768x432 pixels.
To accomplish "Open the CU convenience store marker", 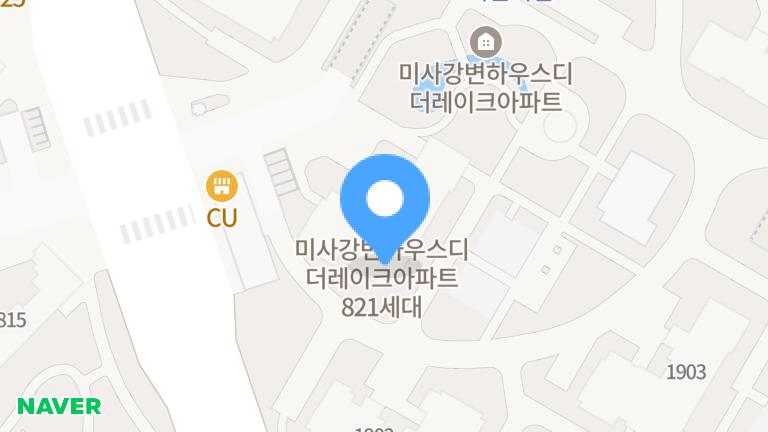I will click(x=221, y=186).
